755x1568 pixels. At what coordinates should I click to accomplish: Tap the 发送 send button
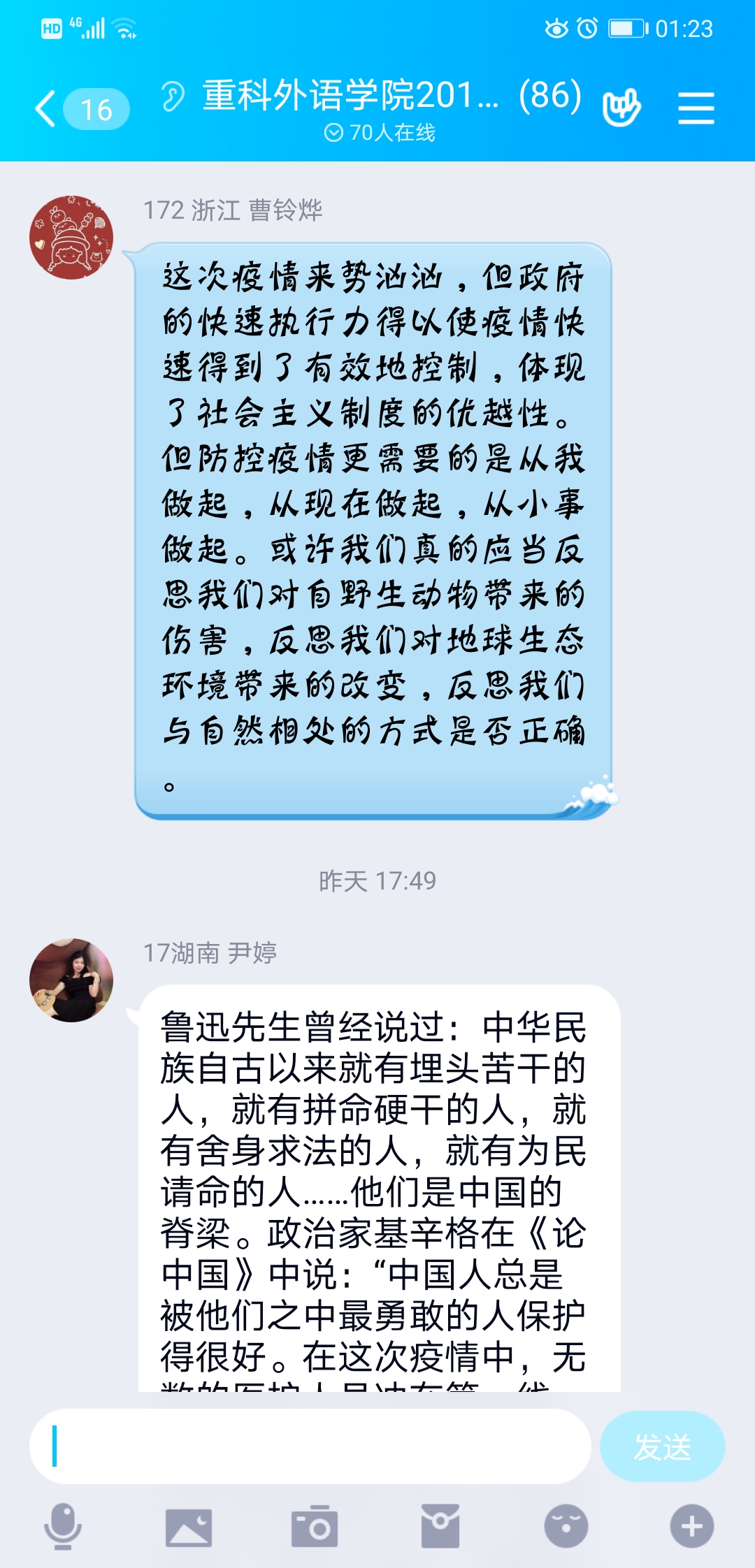[662, 1446]
